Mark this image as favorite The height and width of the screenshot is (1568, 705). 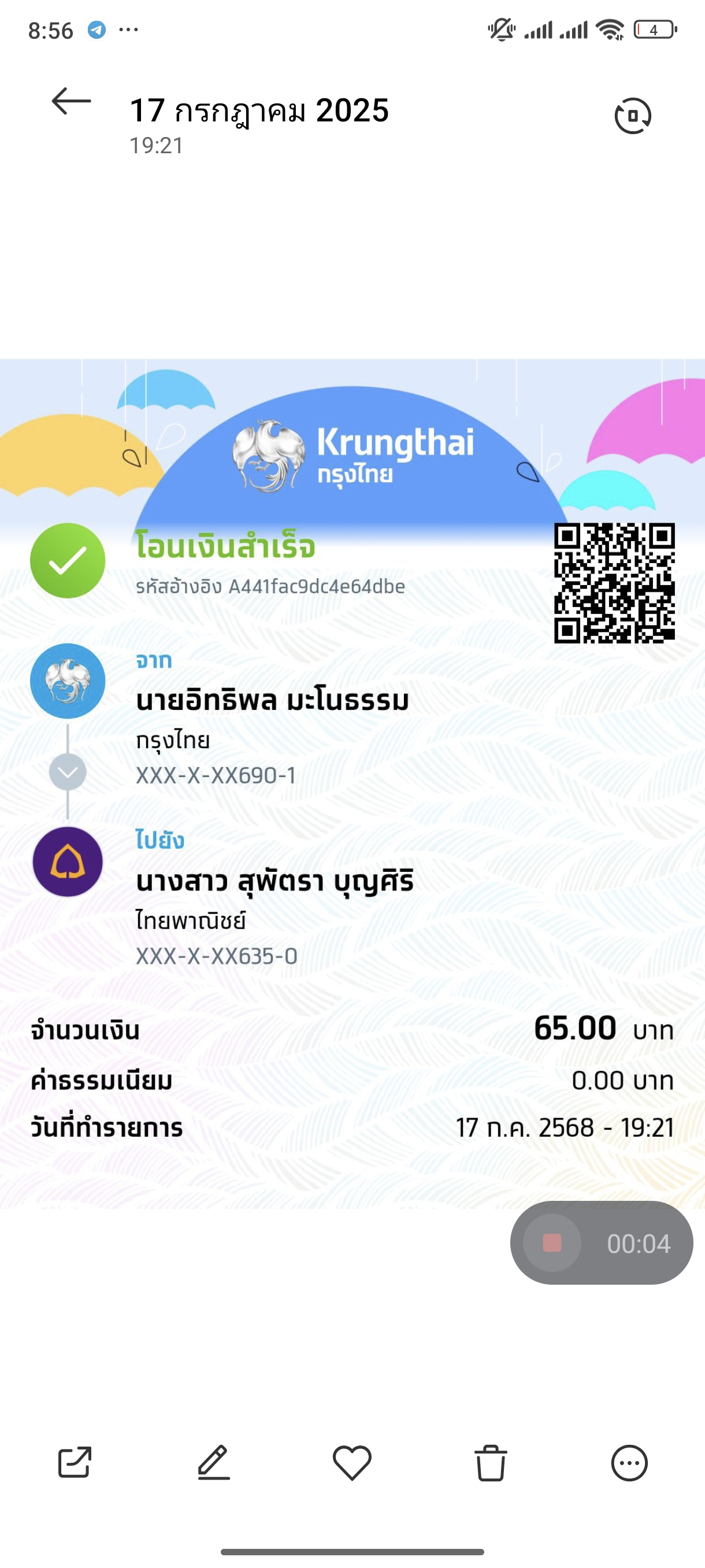point(352,1462)
